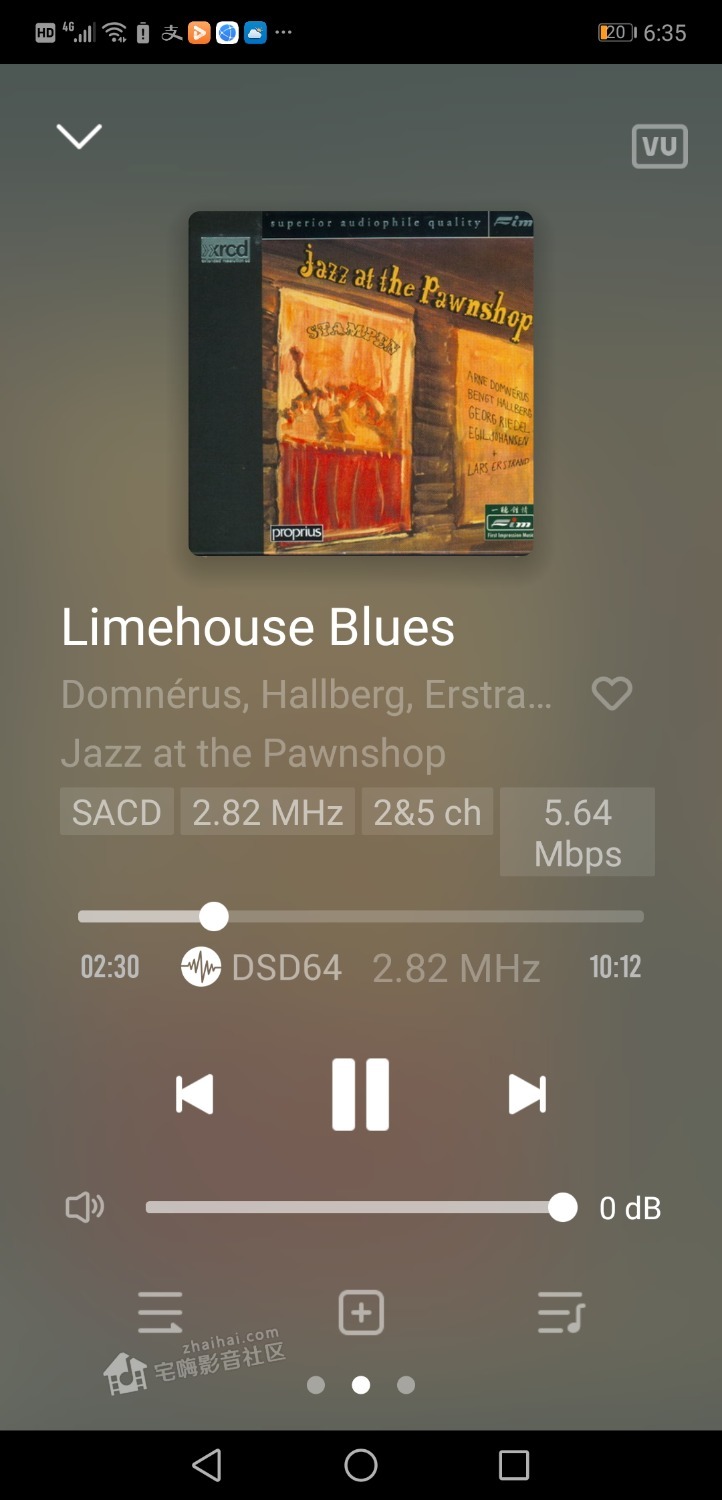Tap the DSD64 output format indicator
The height and width of the screenshot is (1500, 722).
(x=262, y=967)
